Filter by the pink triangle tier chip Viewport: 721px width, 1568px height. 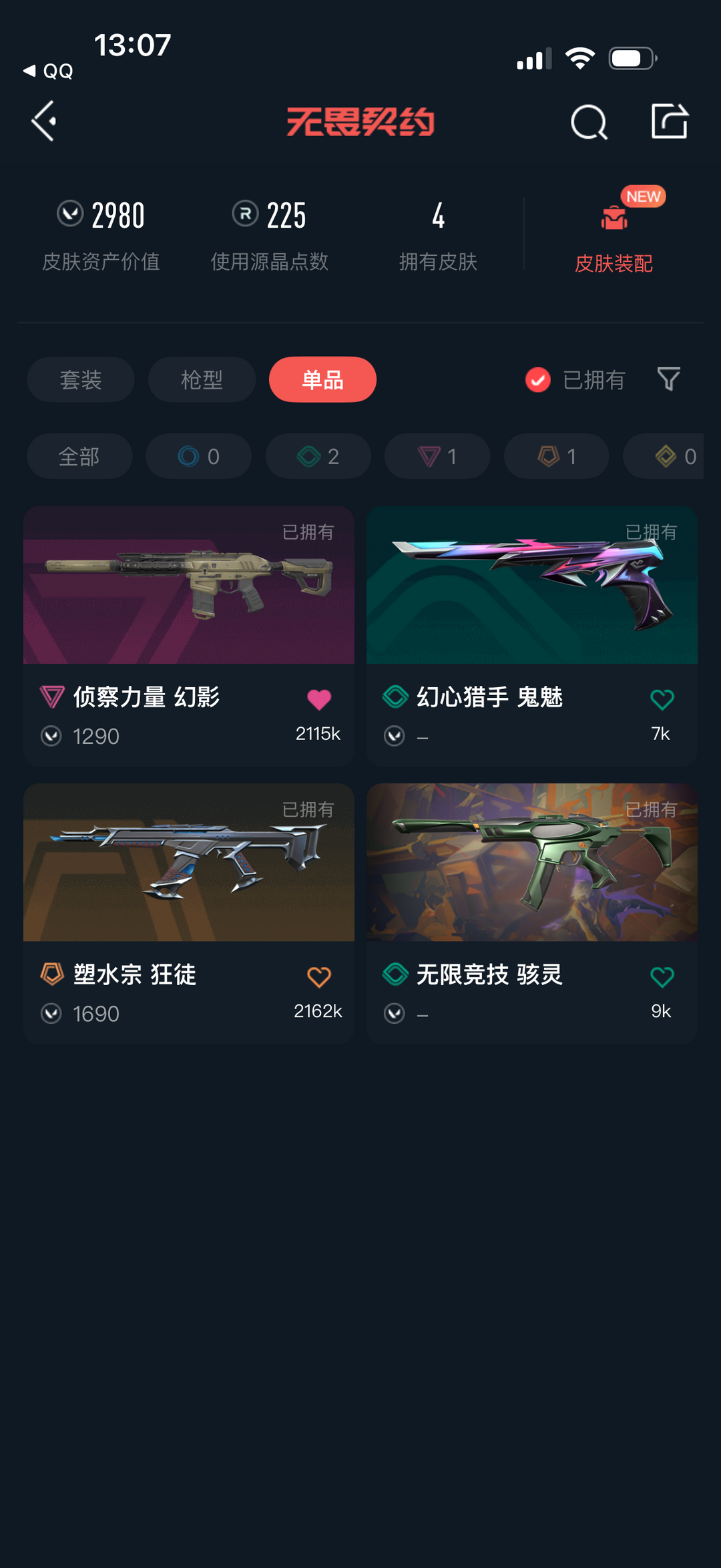(437, 457)
